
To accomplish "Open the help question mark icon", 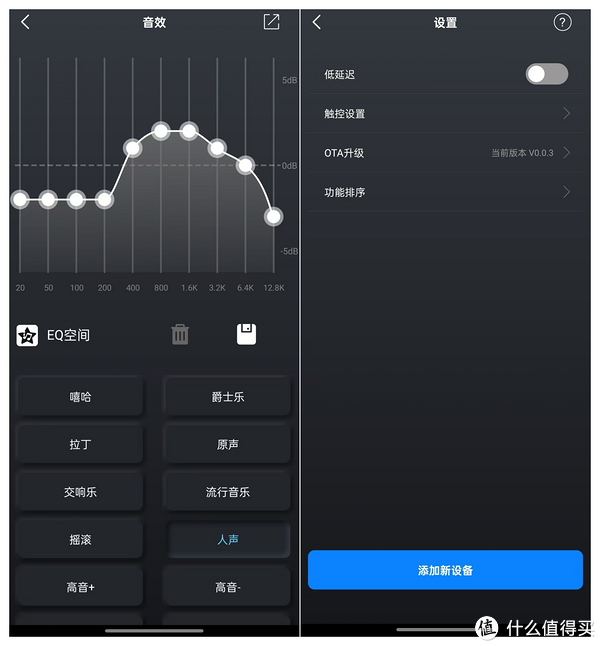I will [562, 22].
